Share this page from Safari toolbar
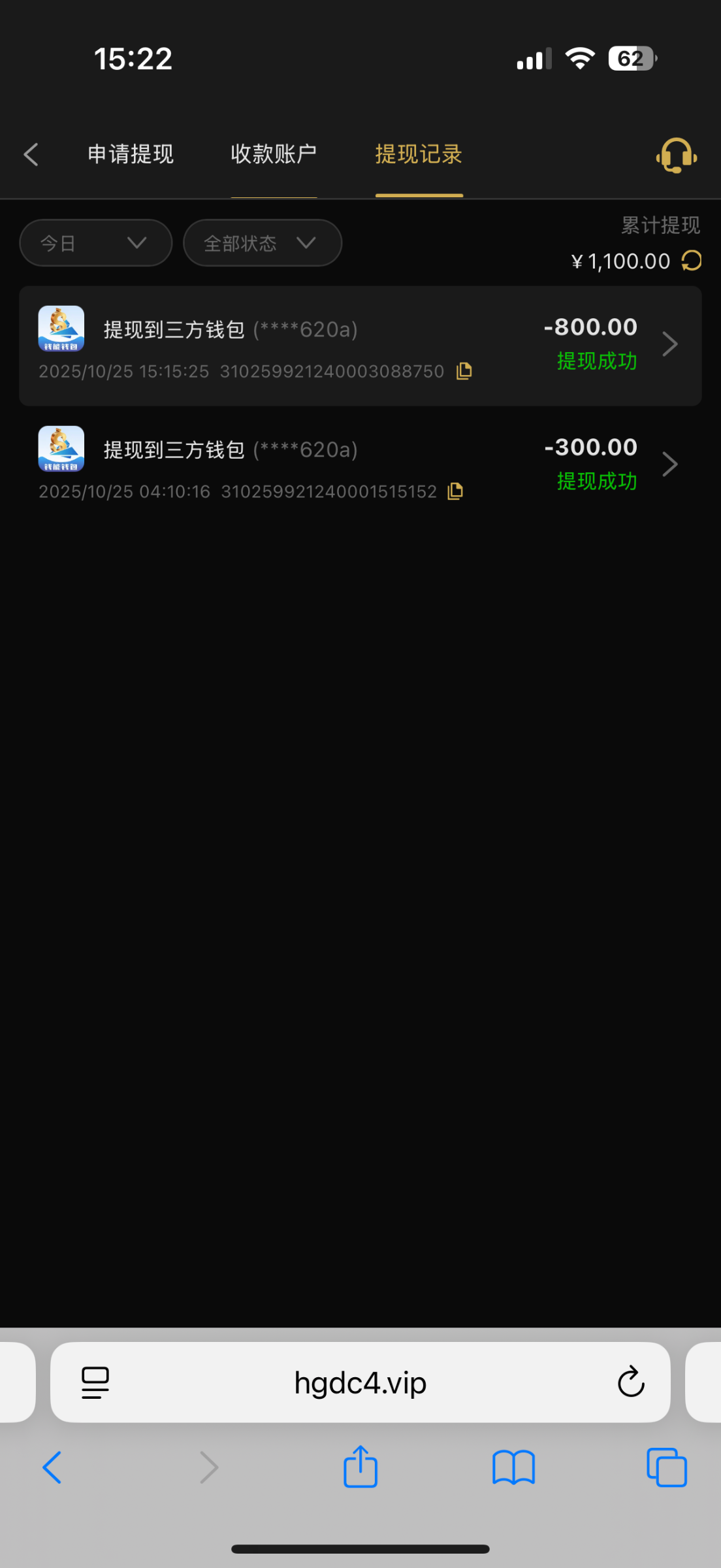The height and width of the screenshot is (1568, 721). click(x=360, y=1467)
